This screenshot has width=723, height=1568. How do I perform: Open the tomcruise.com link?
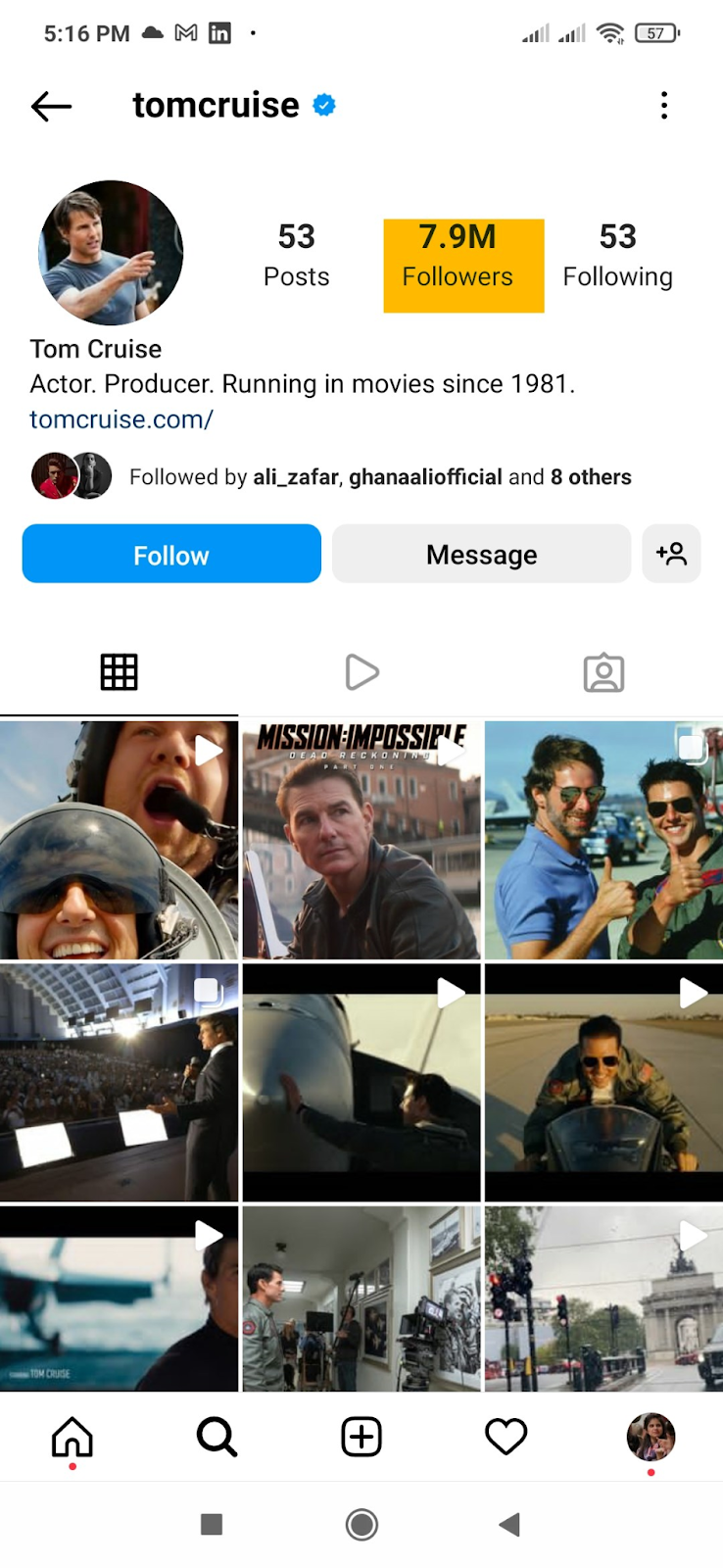point(121,419)
